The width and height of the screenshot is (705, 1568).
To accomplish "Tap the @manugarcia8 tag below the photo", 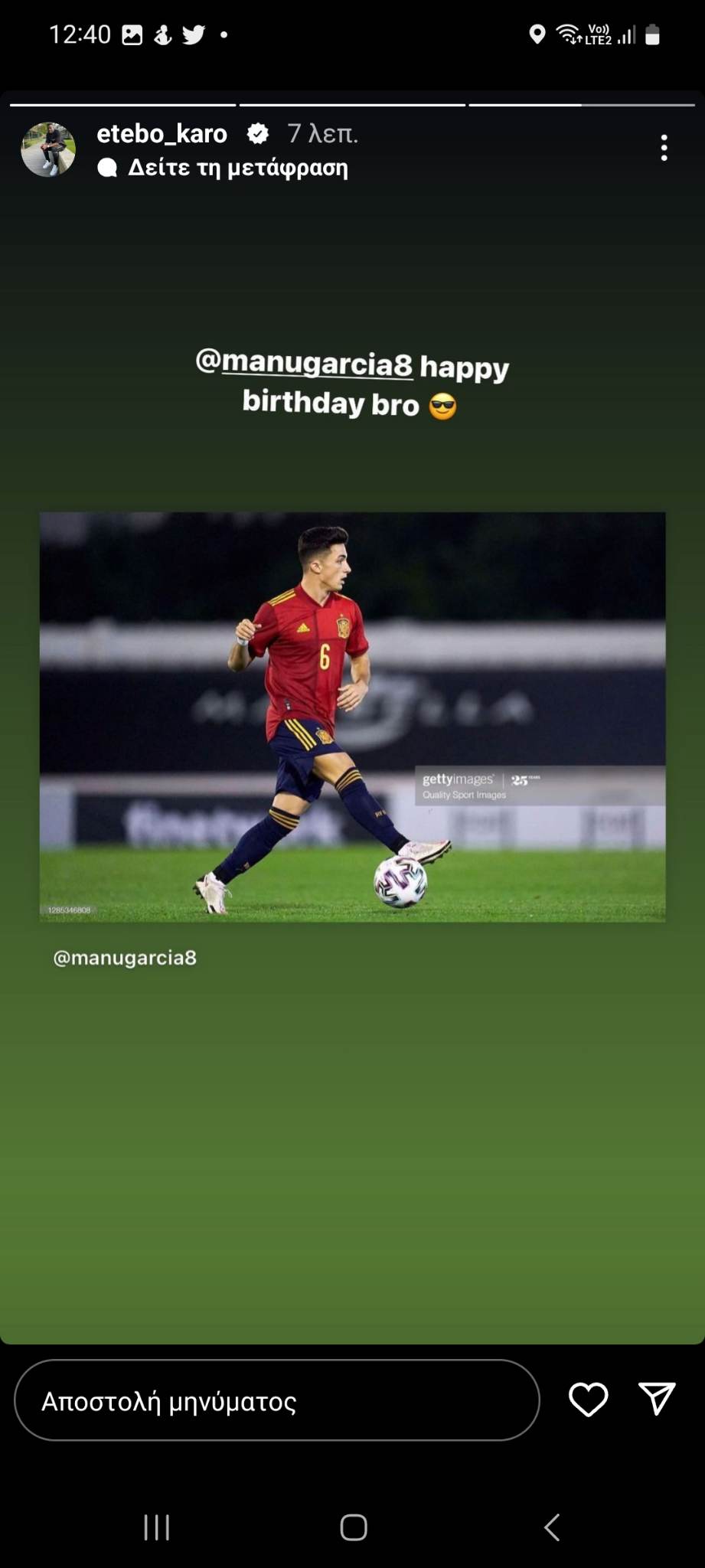I will click(x=125, y=958).
